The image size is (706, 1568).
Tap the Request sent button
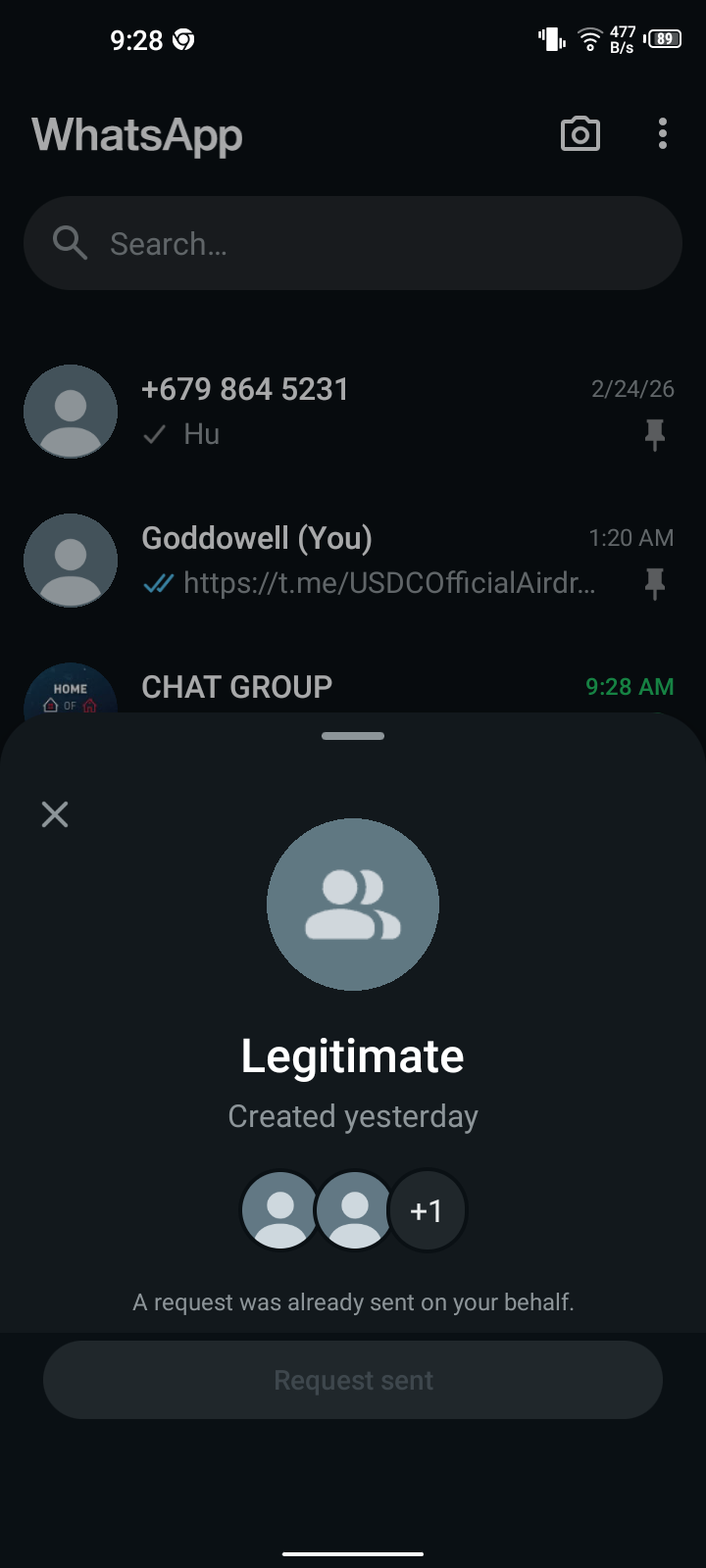353,1380
